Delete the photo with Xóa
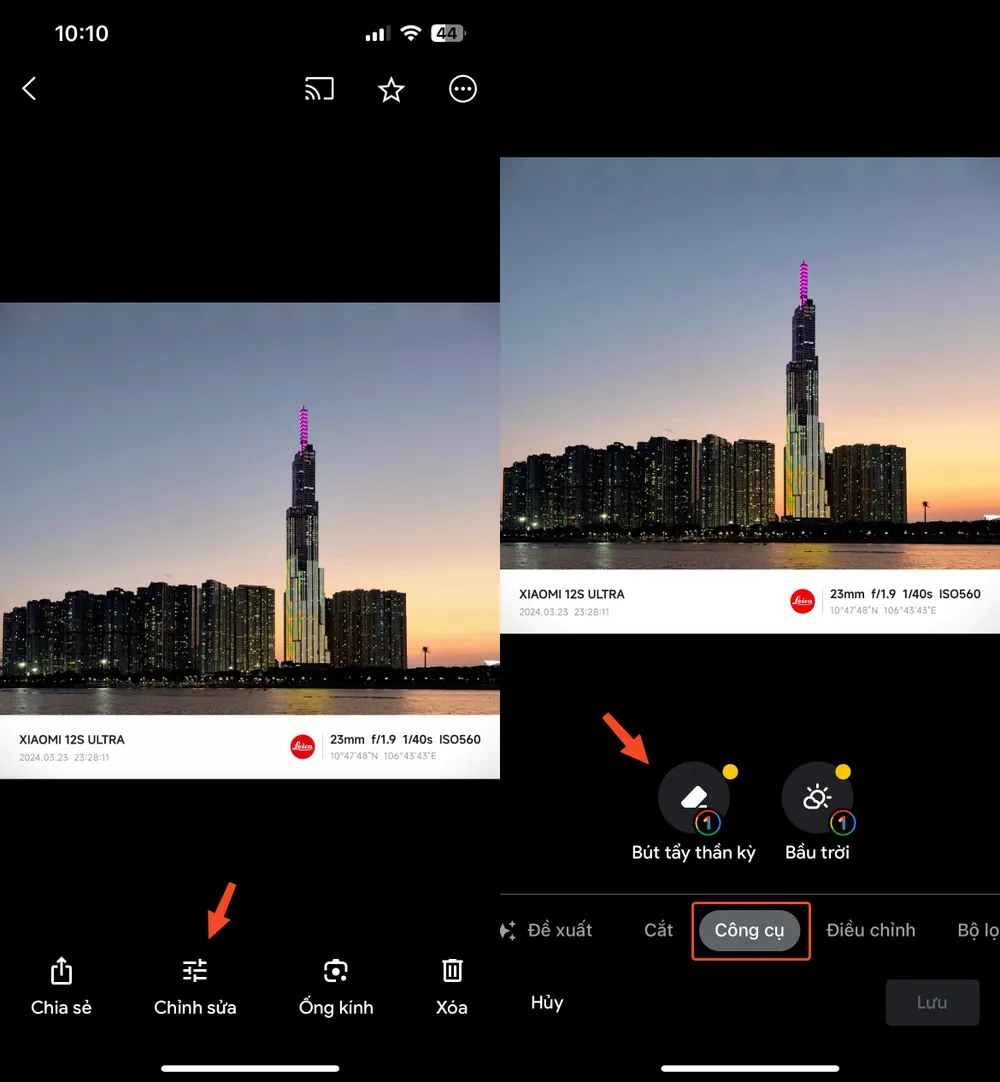Screen dimensions: 1000x1082 [452, 985]
